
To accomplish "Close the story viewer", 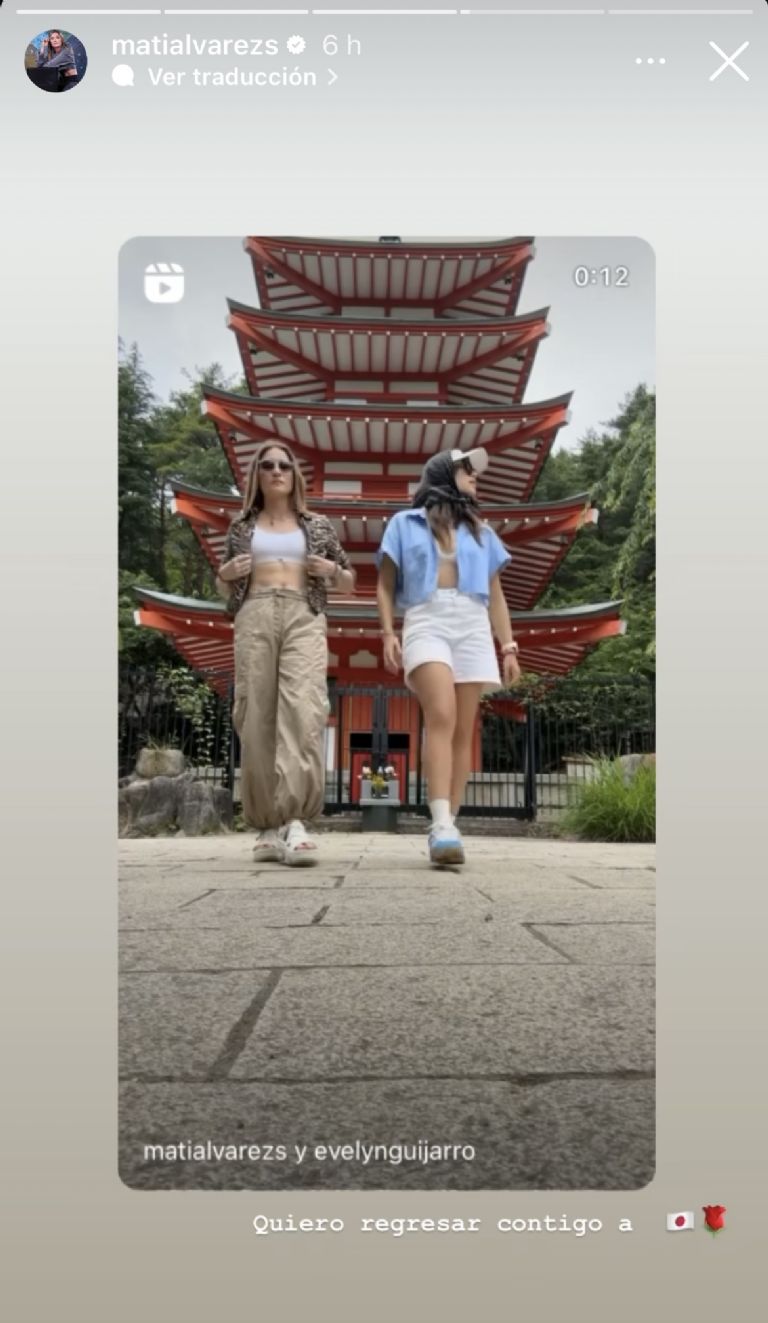I will pyautogui.click(x=729, y=61).
